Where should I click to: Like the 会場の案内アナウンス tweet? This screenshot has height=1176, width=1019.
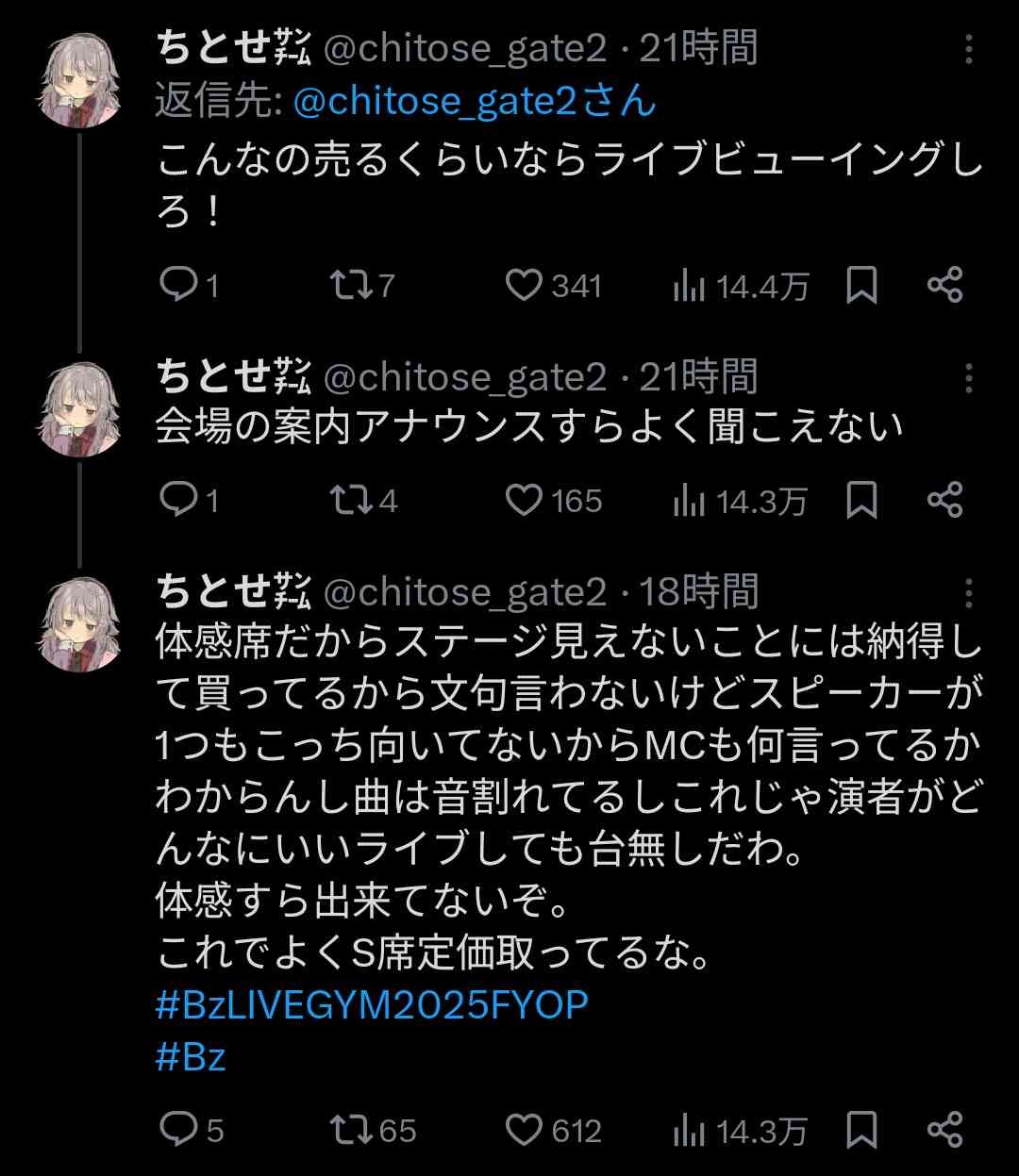[x=524, y=500]
